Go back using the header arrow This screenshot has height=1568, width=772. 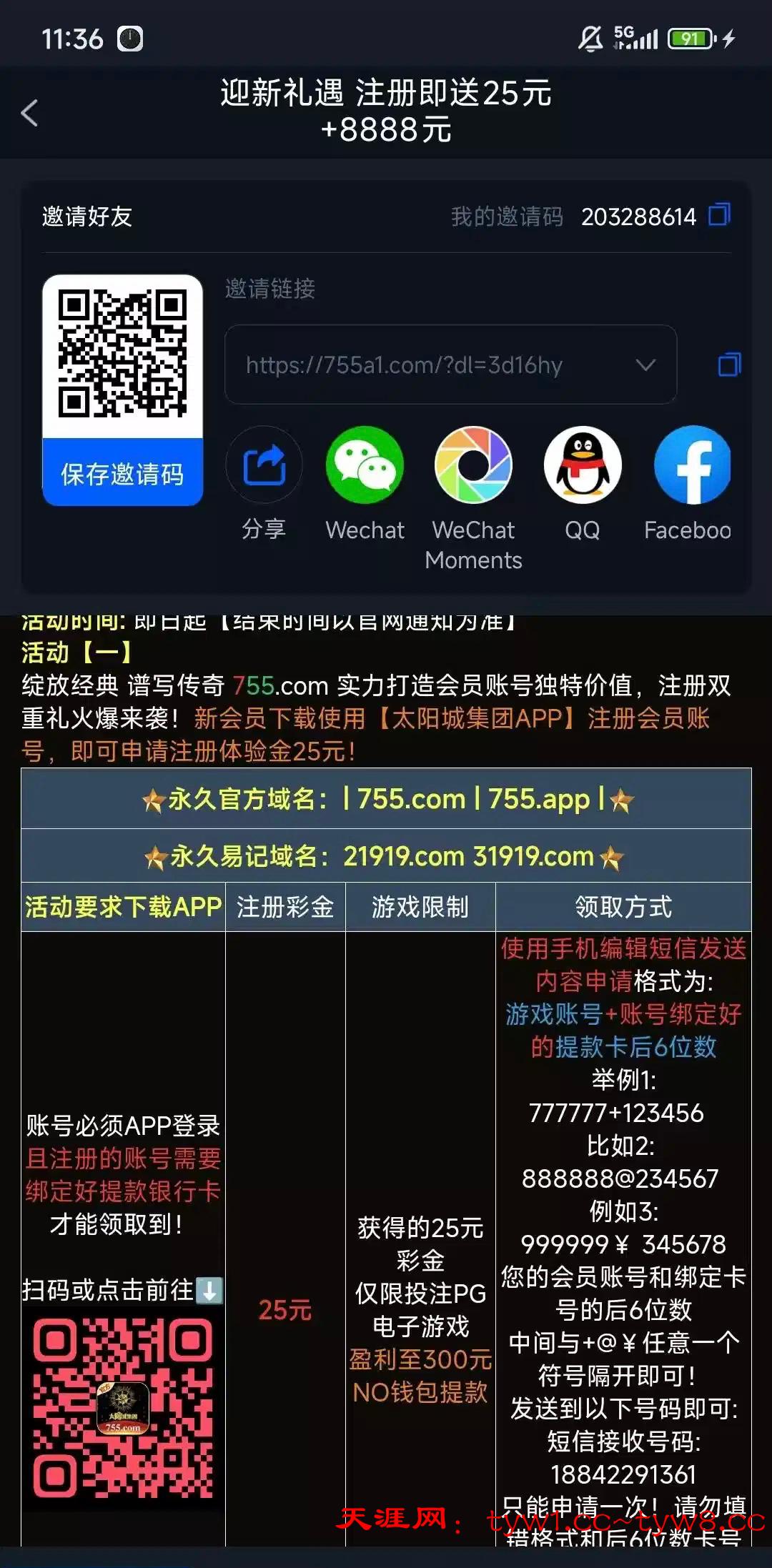pyautogui.click(x=30, y=113)
